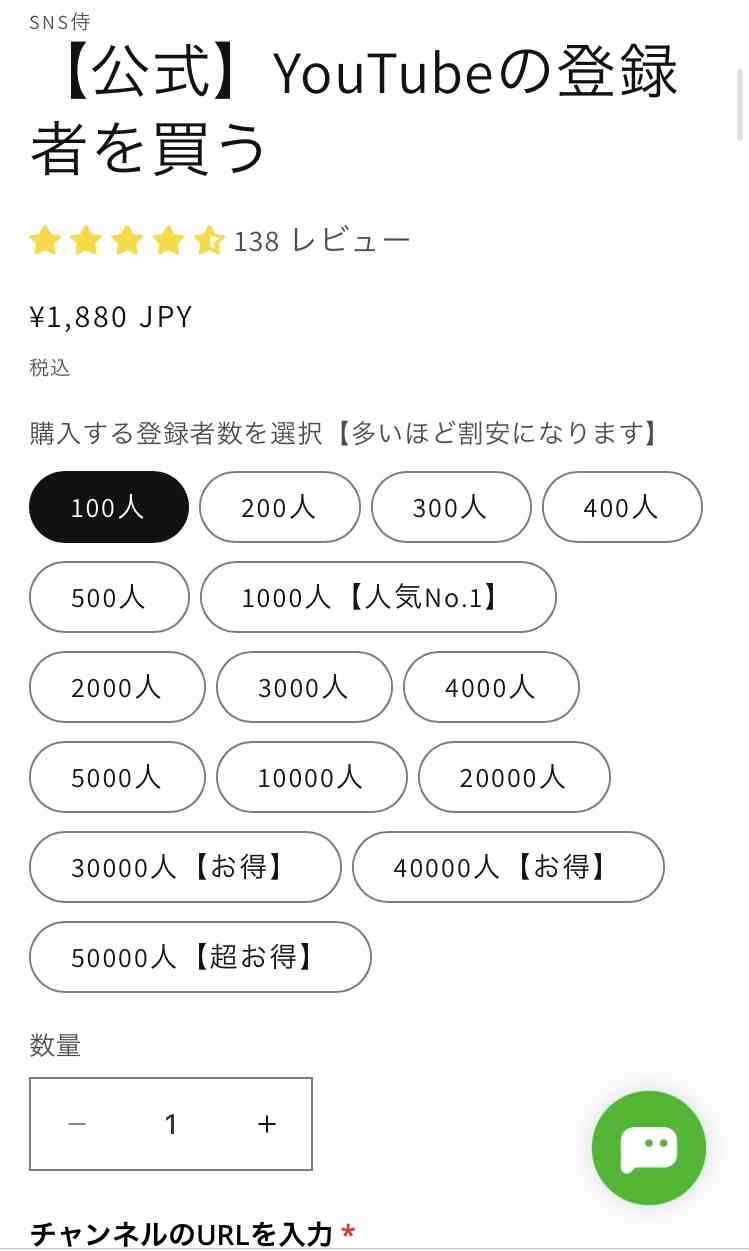Choose the 500人 option
This screenshot has height=1251, width=749.
point(109,597)
